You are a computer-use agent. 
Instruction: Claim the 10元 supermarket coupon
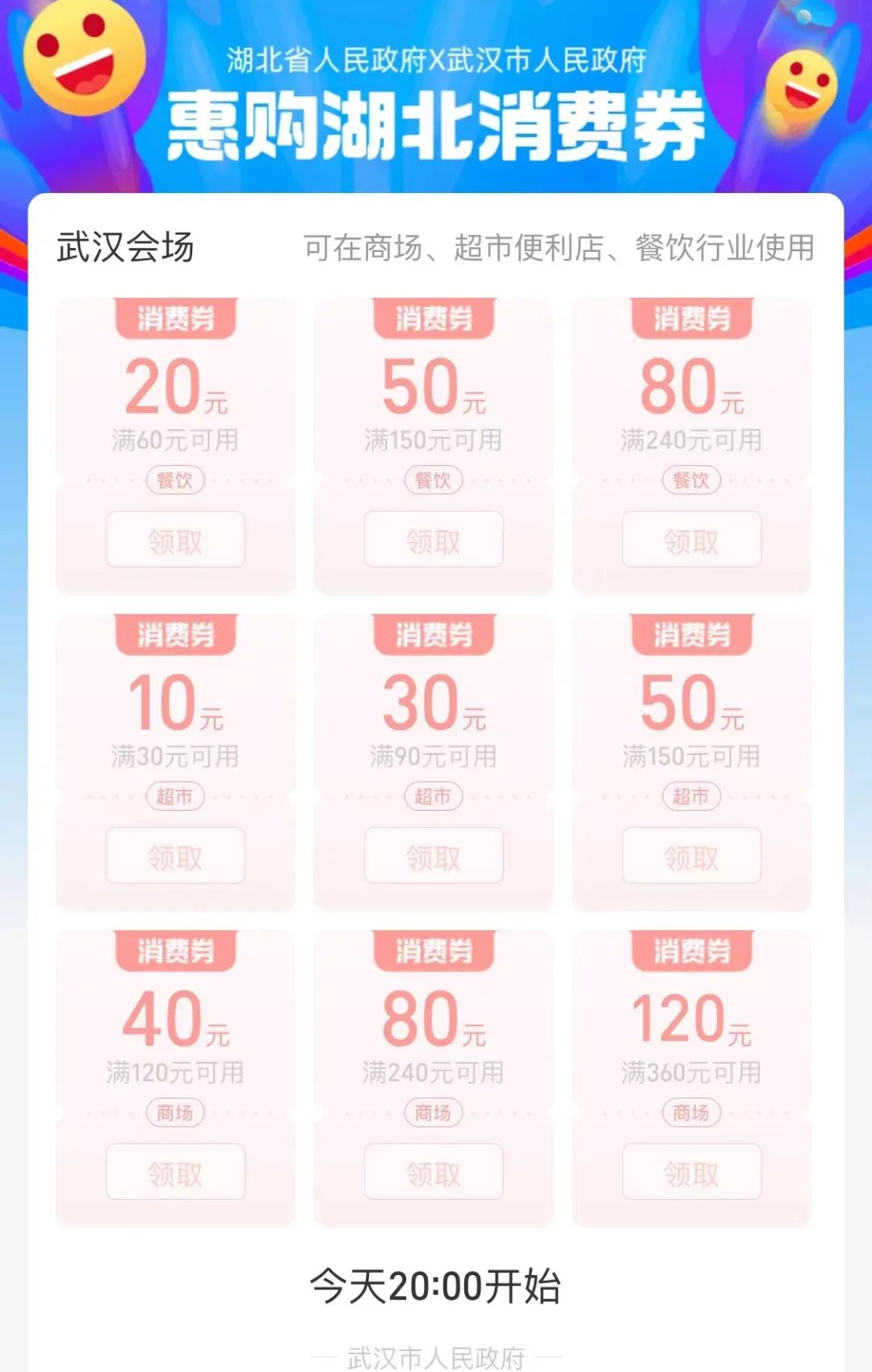pyautogui.click(x=175, y=856)
